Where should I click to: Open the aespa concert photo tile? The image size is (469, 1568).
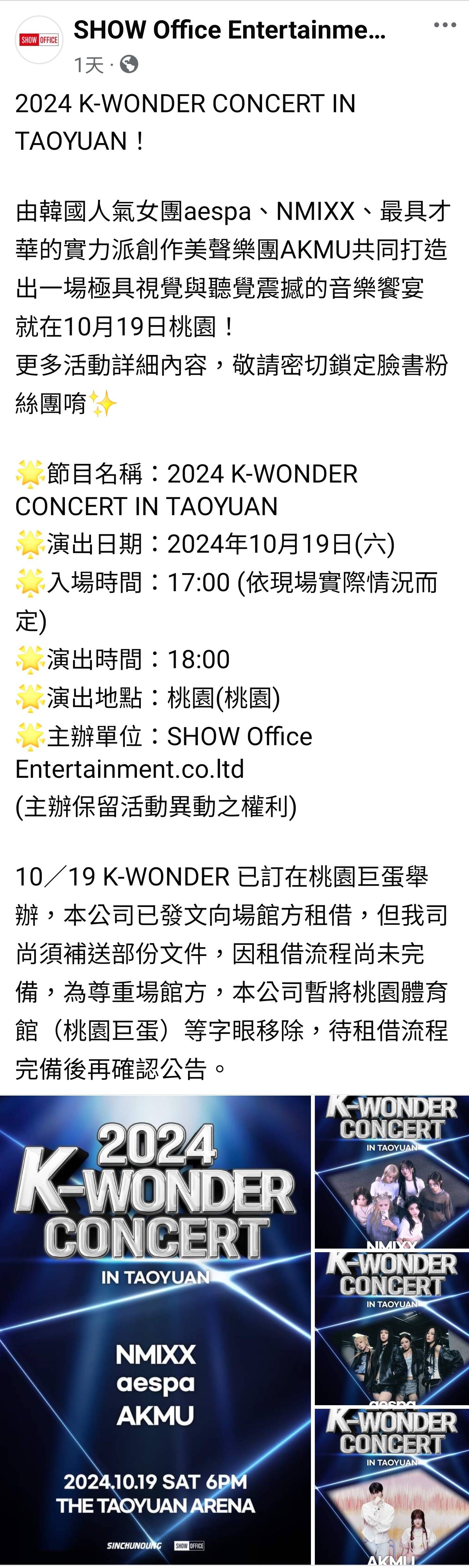pyautogui.click(x=391, y=1328)
